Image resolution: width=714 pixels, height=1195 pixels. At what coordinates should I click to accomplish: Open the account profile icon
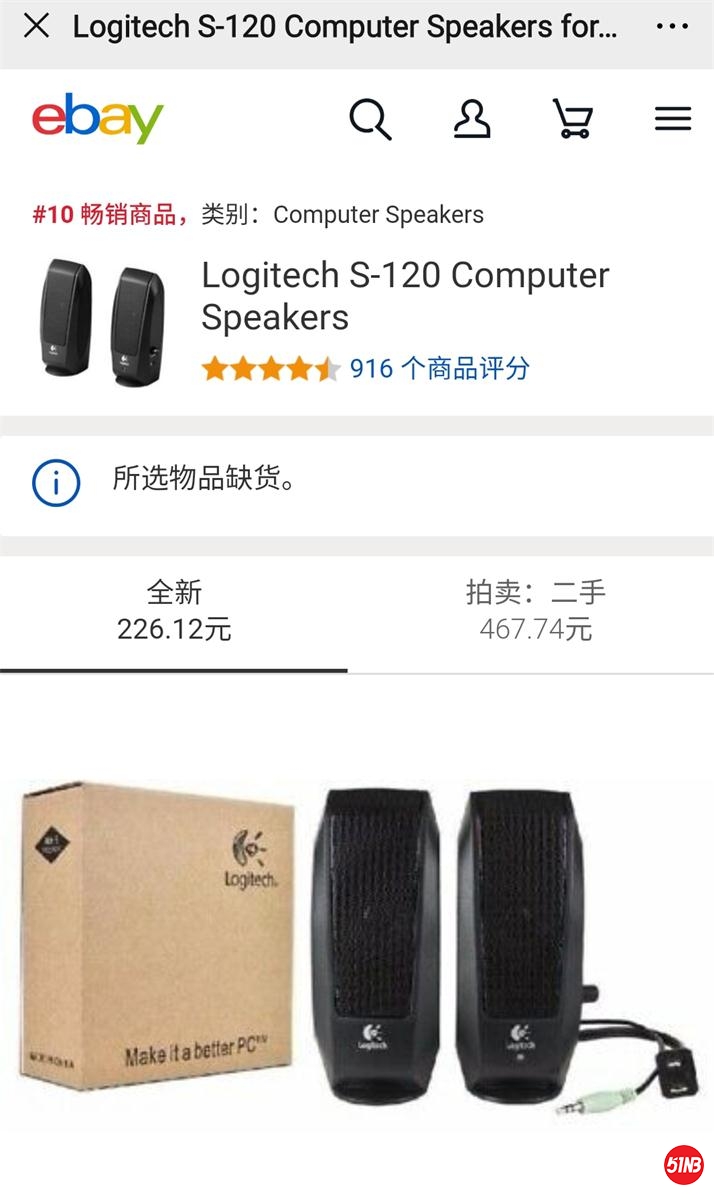click(x=471, y=120)
